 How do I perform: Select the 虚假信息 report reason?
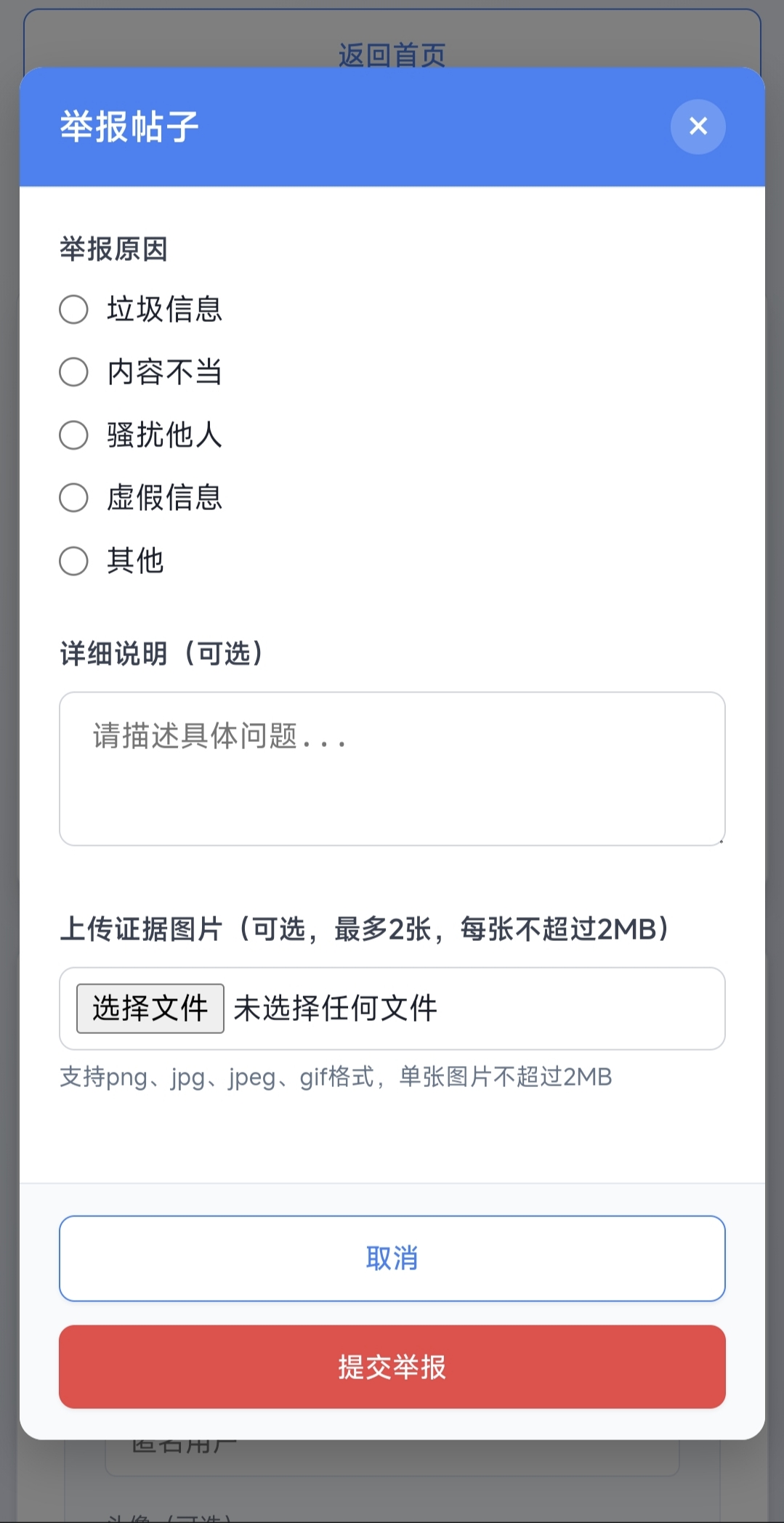[73, 498]
